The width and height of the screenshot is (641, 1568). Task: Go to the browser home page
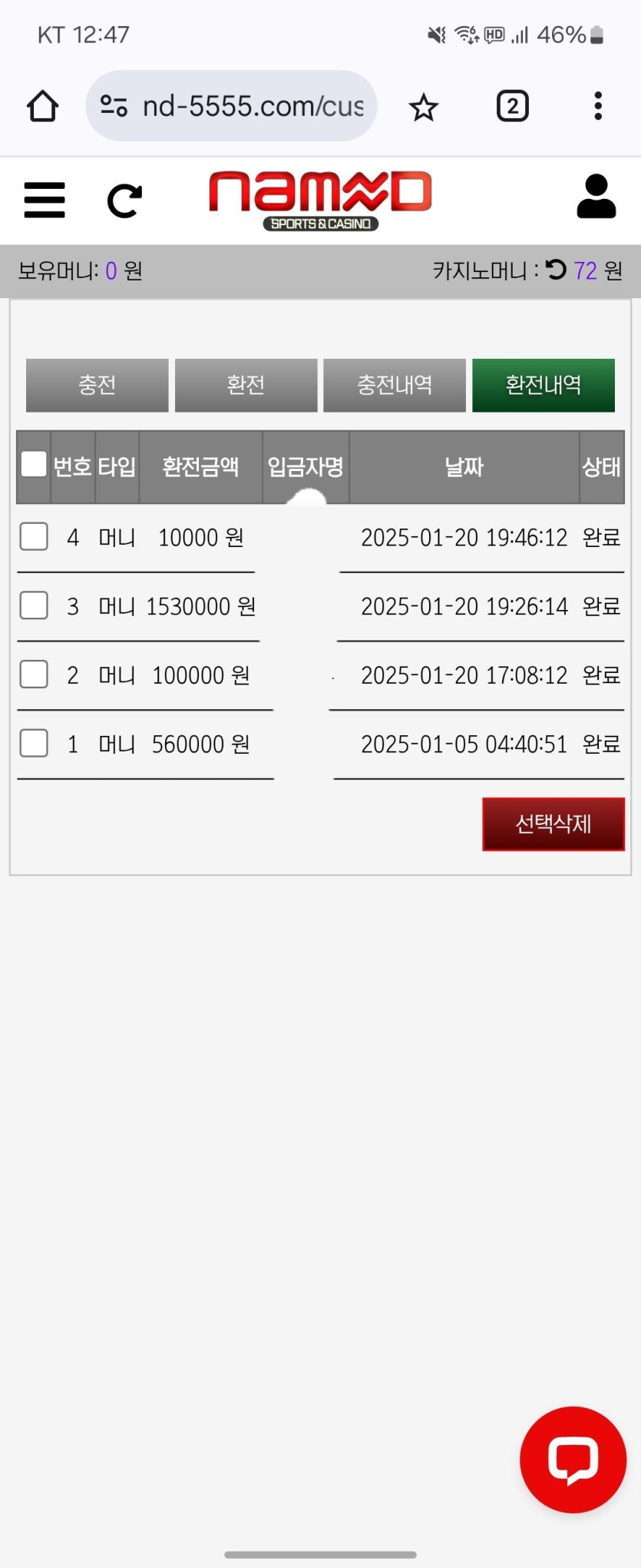tap(43, 106)
